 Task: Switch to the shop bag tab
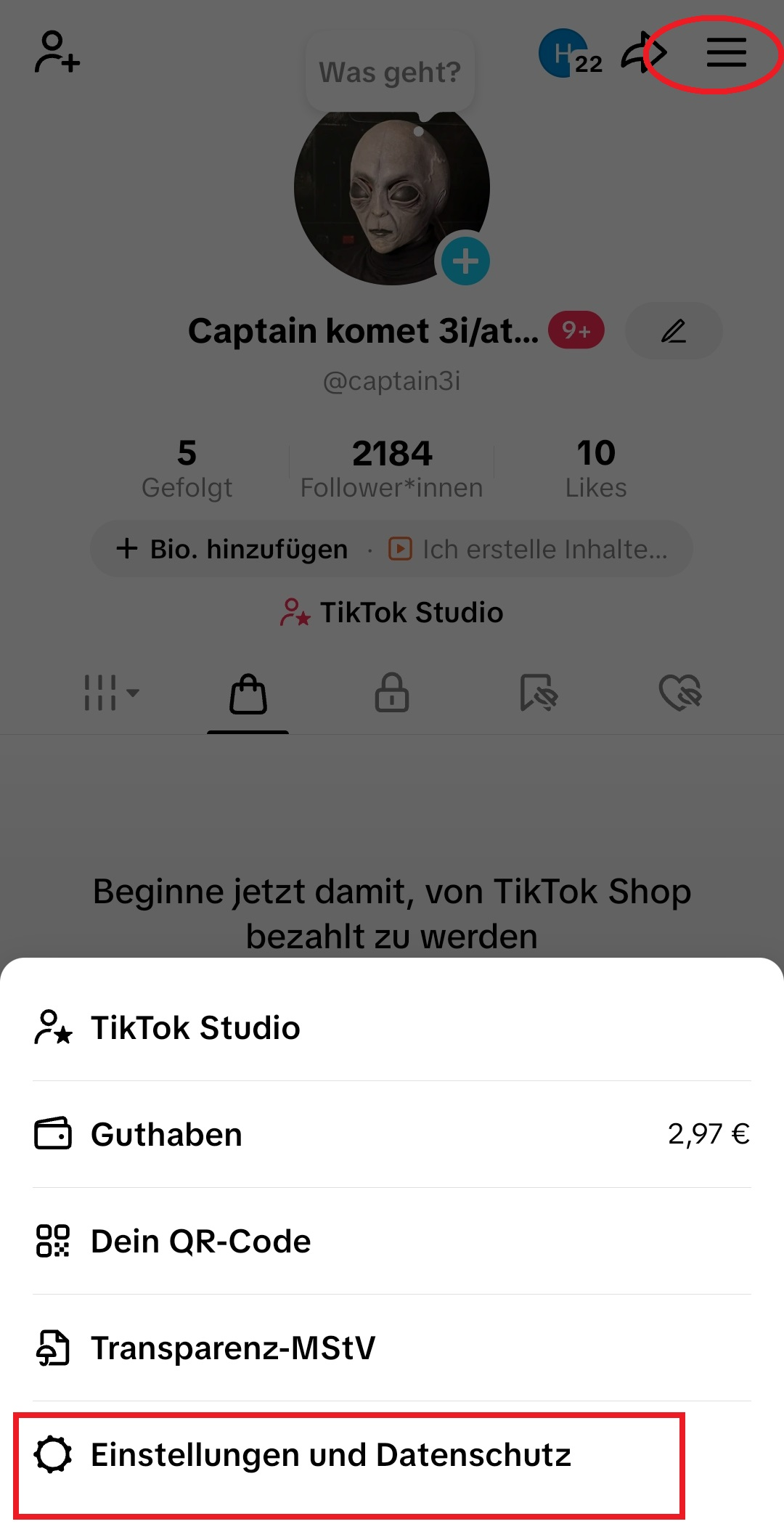point(248,694)
